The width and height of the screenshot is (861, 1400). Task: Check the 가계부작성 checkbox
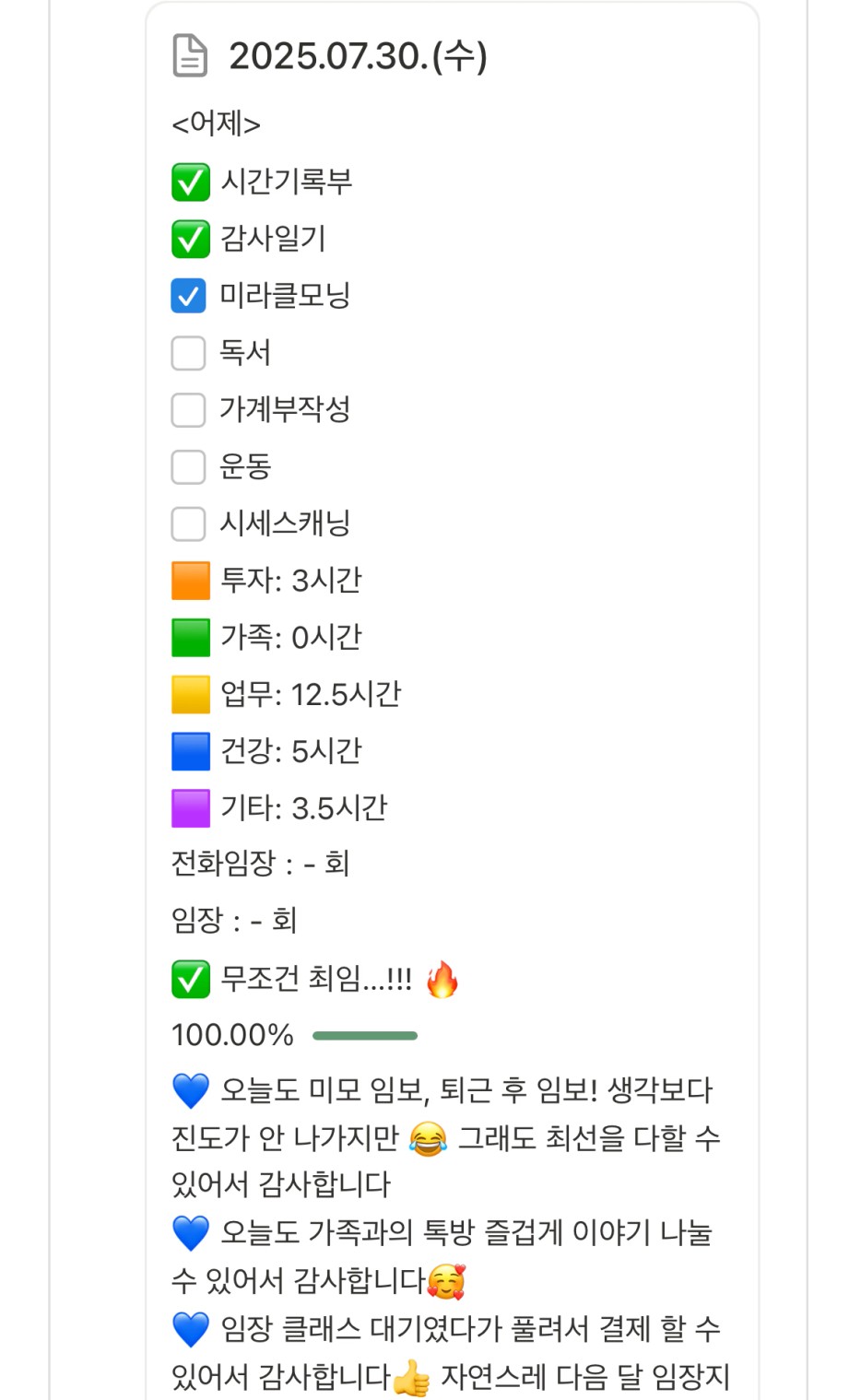coord(189,410)
